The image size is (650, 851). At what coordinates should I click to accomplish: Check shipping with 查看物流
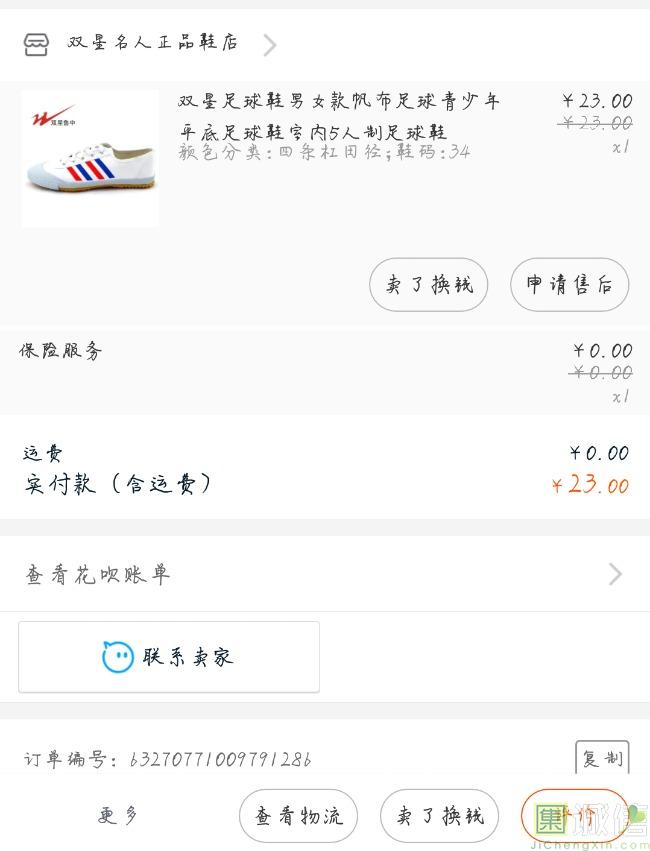click(298, 816)
